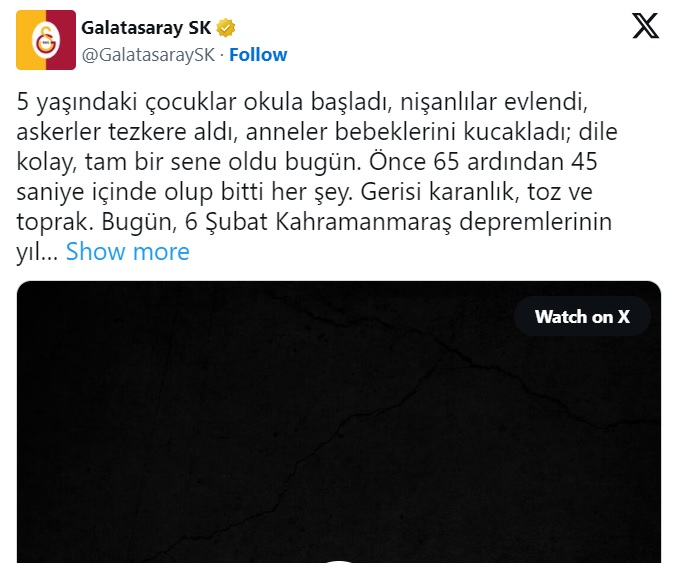Expand the tweet with Show more

pos(127,251)
